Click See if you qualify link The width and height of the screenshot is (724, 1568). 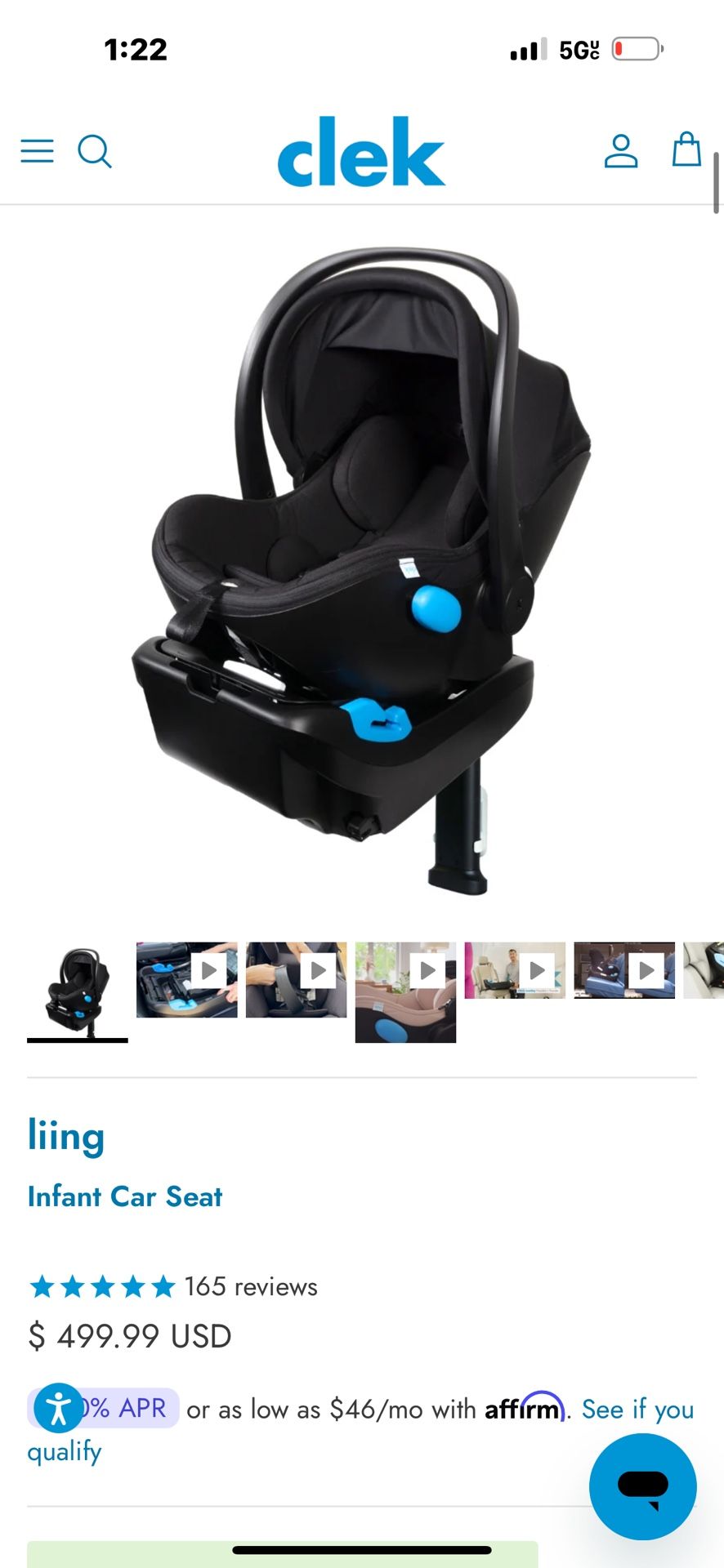click(637, 1409)
